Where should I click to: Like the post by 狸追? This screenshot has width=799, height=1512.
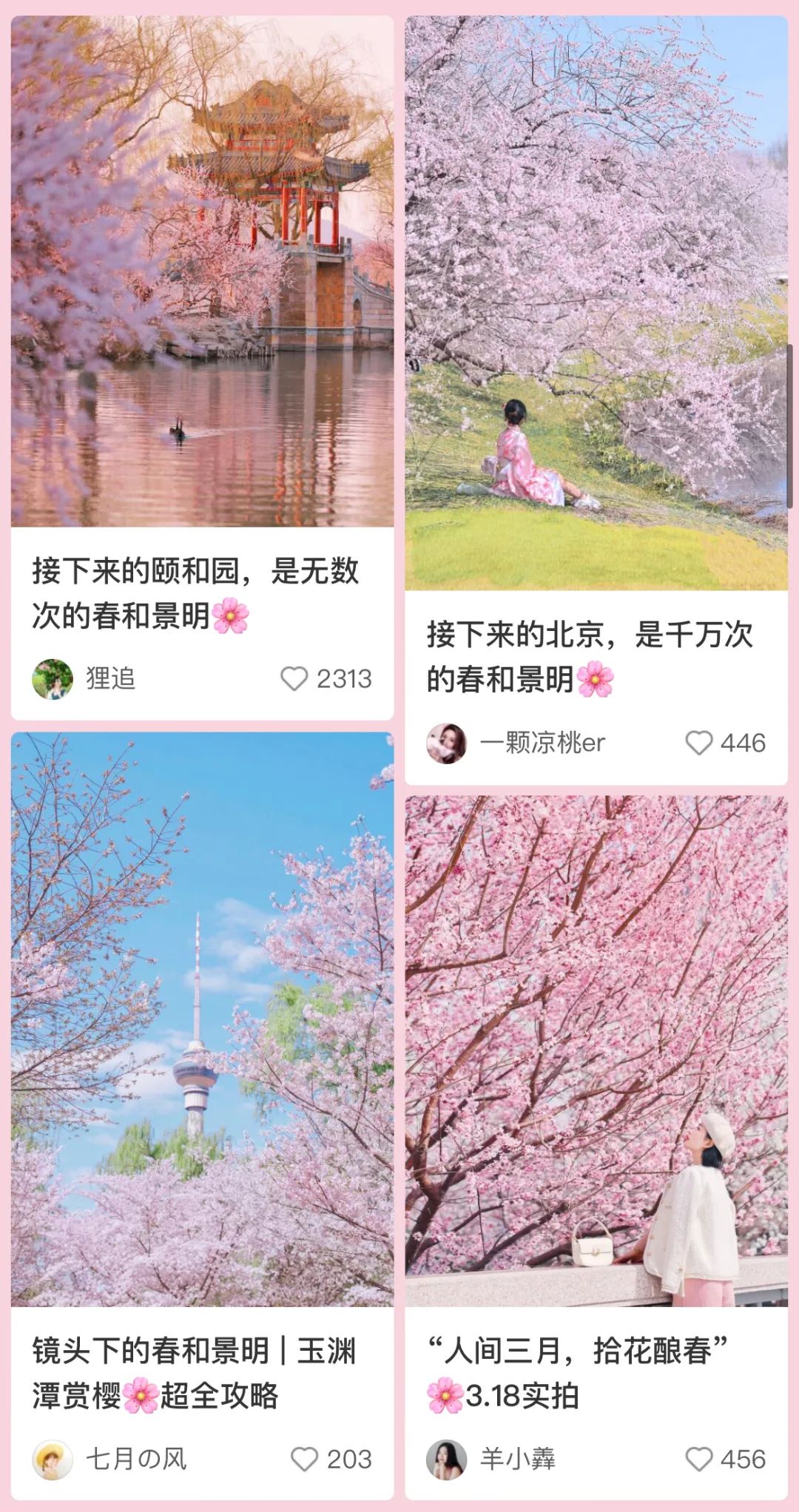tap(294, 678)
